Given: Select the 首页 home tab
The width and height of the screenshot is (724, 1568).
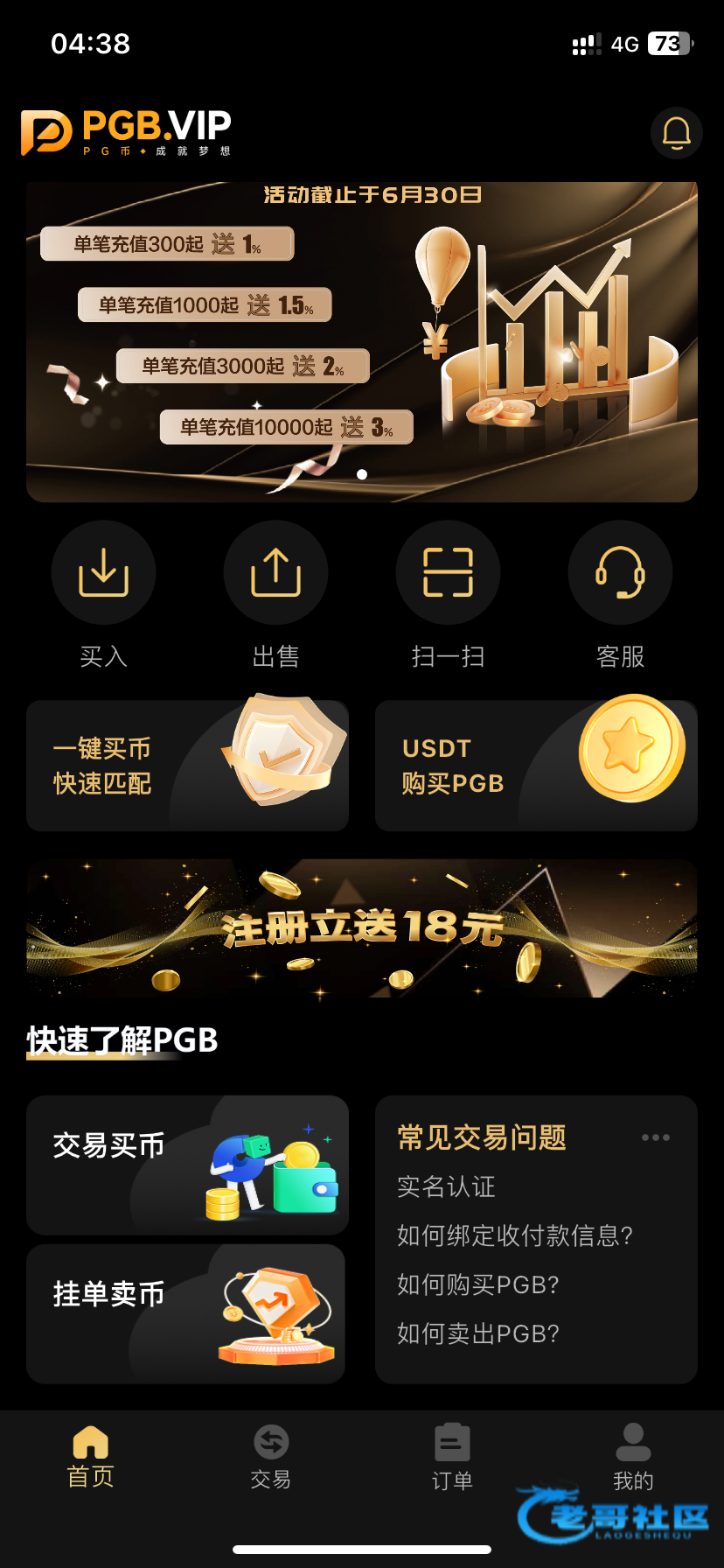Looking at the screenshot, I should [90, 1458].
